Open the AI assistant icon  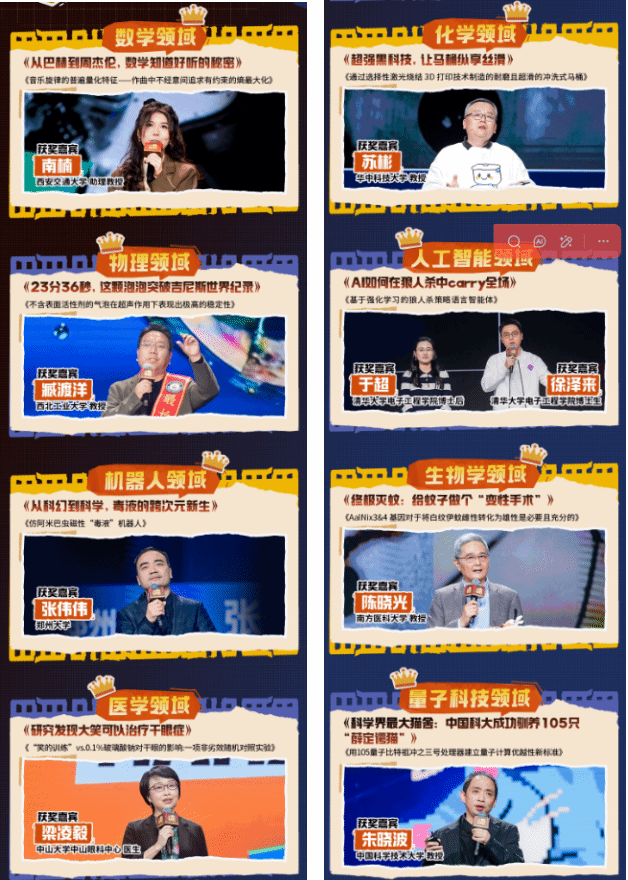[540, 242]
